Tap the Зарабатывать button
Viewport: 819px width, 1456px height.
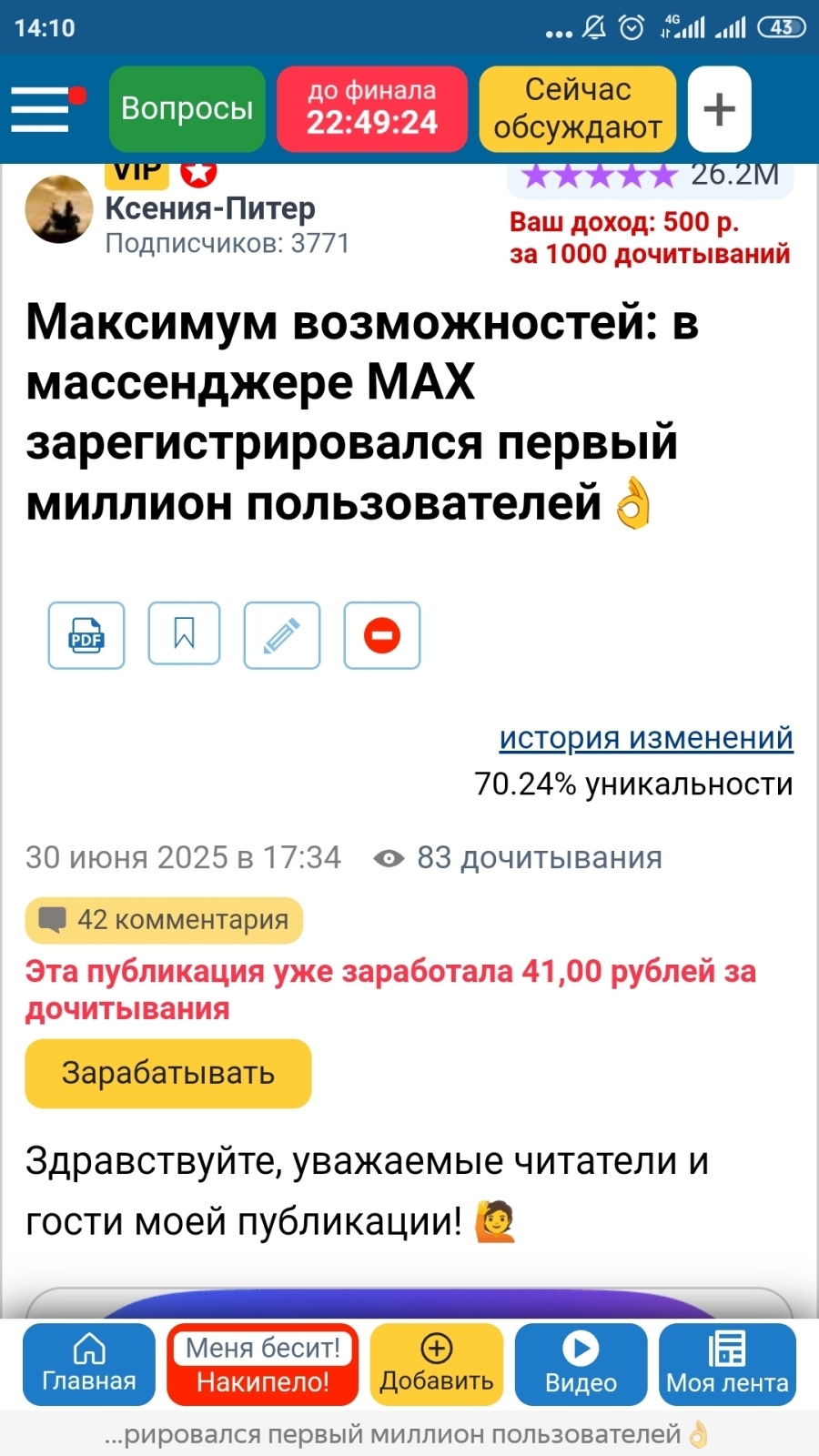point(168,1074)
